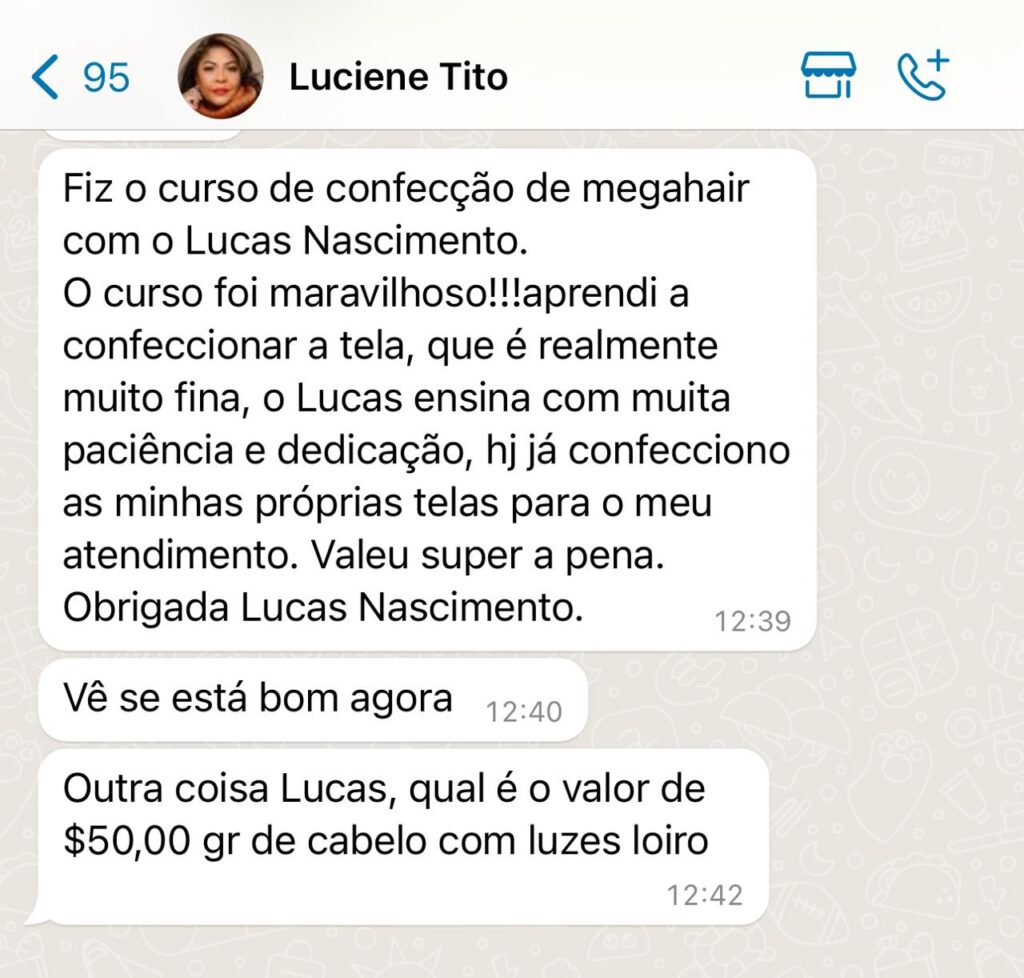The height and width of the screenshot is (978, 1024).
Task: Start a call with Luciene Tito
Action: point(922,75)
